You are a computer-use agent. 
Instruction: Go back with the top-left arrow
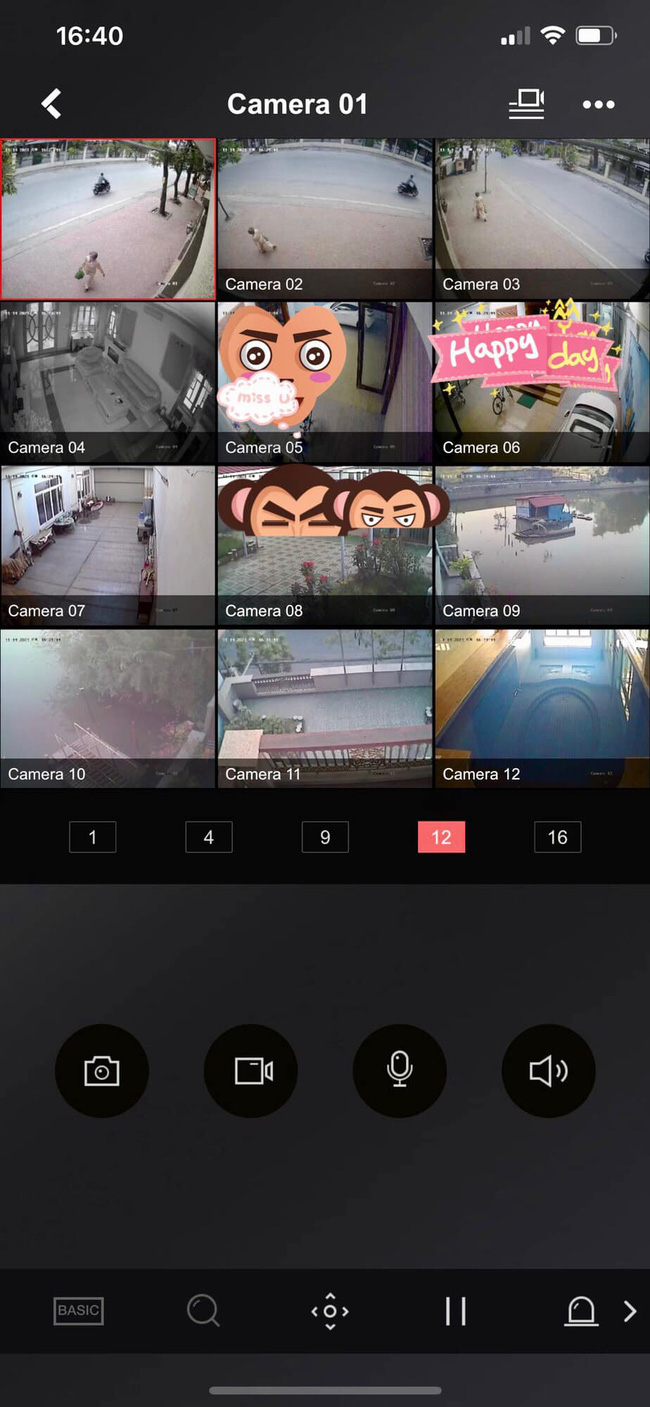tap(51, 103)
